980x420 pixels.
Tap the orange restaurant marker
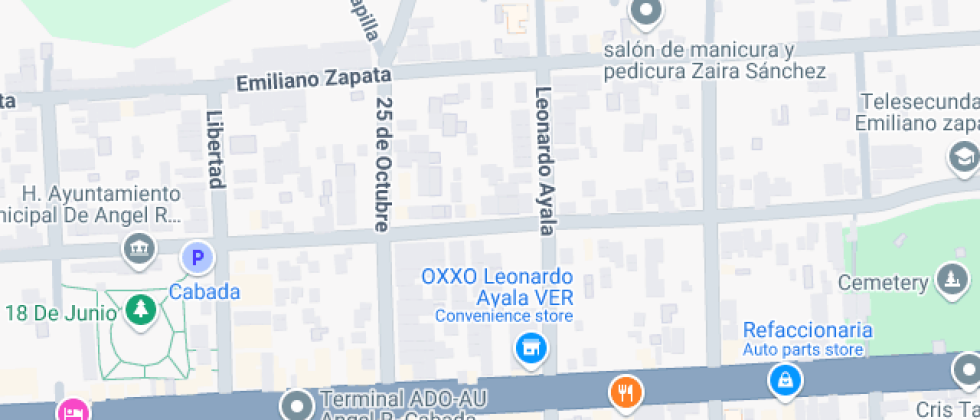(x=625, y=391)
